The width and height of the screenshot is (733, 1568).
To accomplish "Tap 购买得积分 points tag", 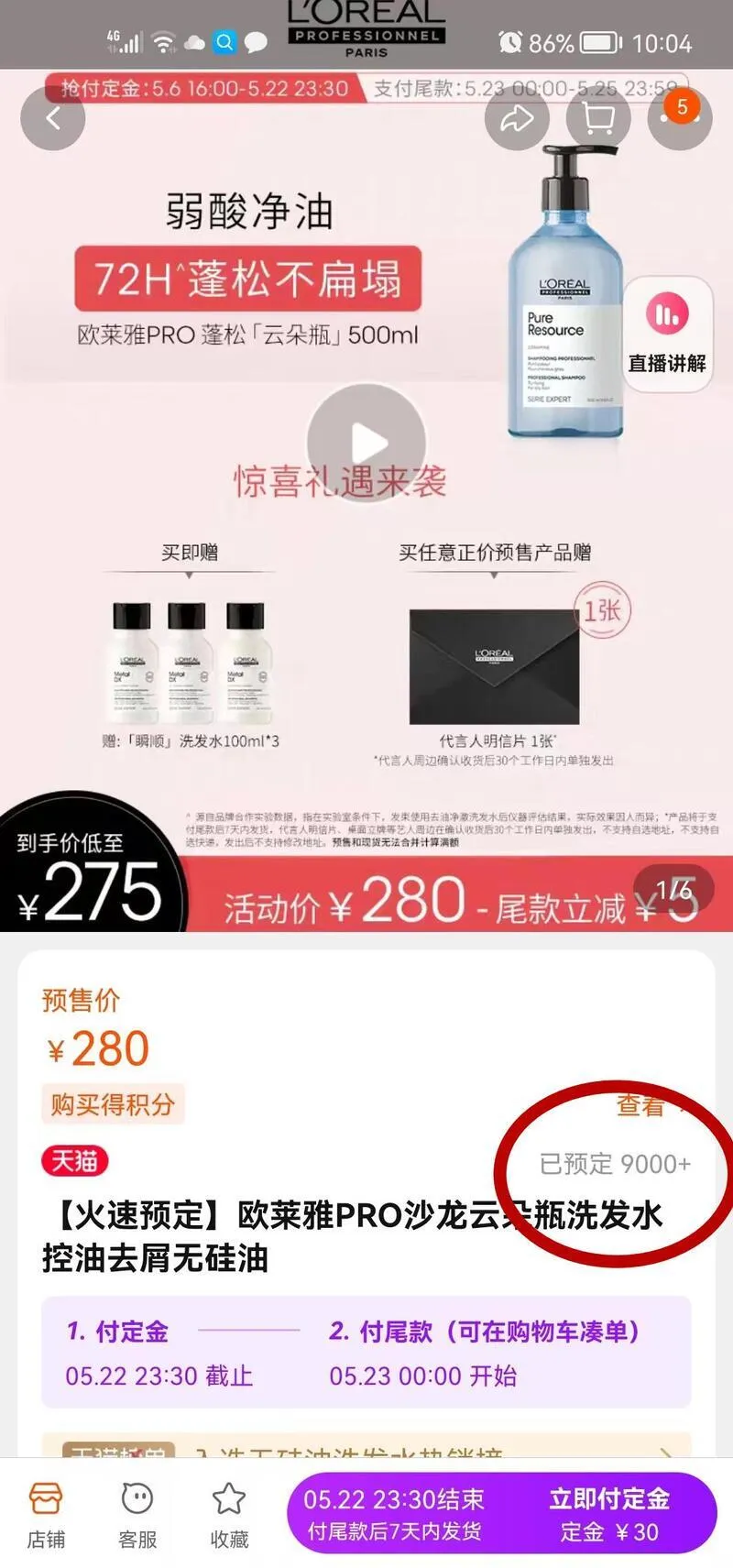I will pyautogui.click(x=113, y=1103).
